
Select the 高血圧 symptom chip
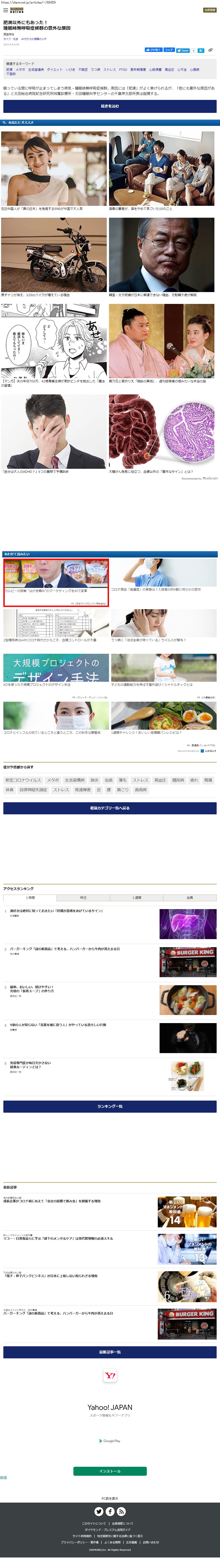coord(160,780)
